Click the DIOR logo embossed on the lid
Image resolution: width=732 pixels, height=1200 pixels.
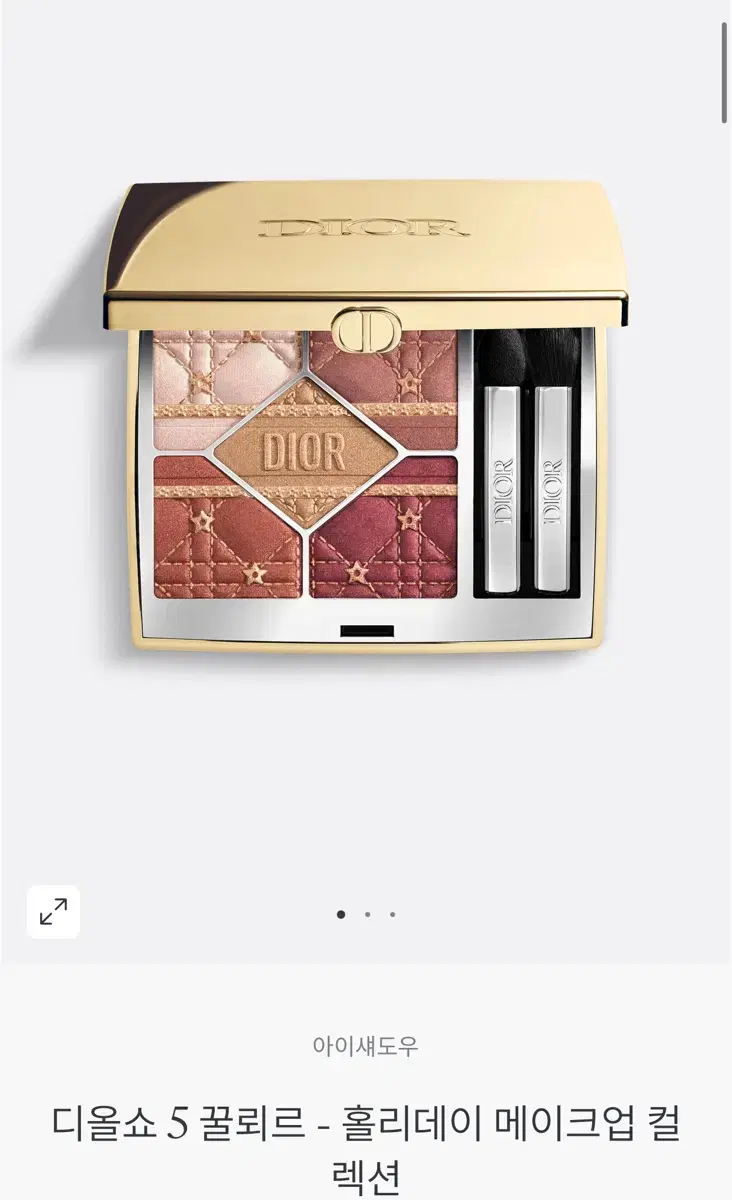[x=363, y=227]
